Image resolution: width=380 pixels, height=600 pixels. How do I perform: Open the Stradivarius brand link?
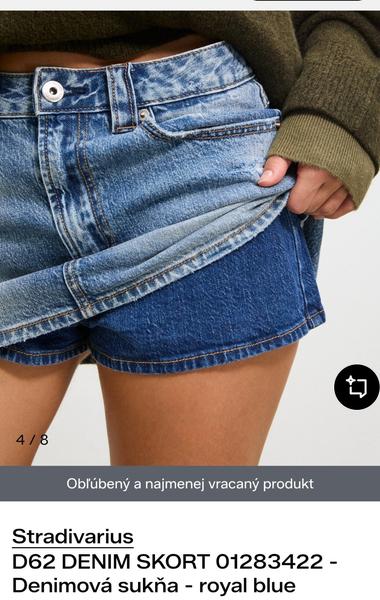[73, 536]
